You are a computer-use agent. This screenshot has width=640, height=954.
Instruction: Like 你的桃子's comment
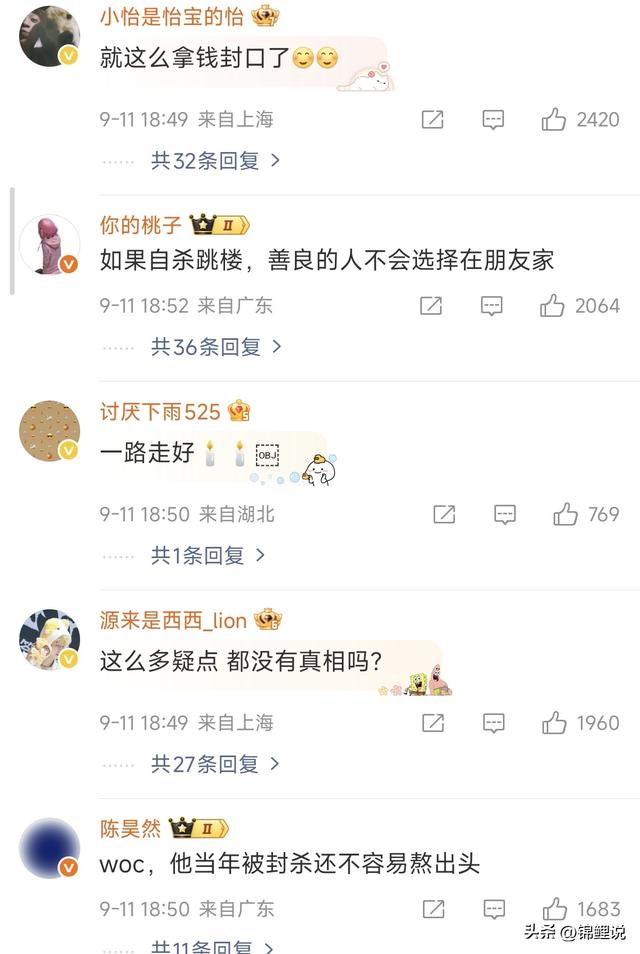coord(553,306)
